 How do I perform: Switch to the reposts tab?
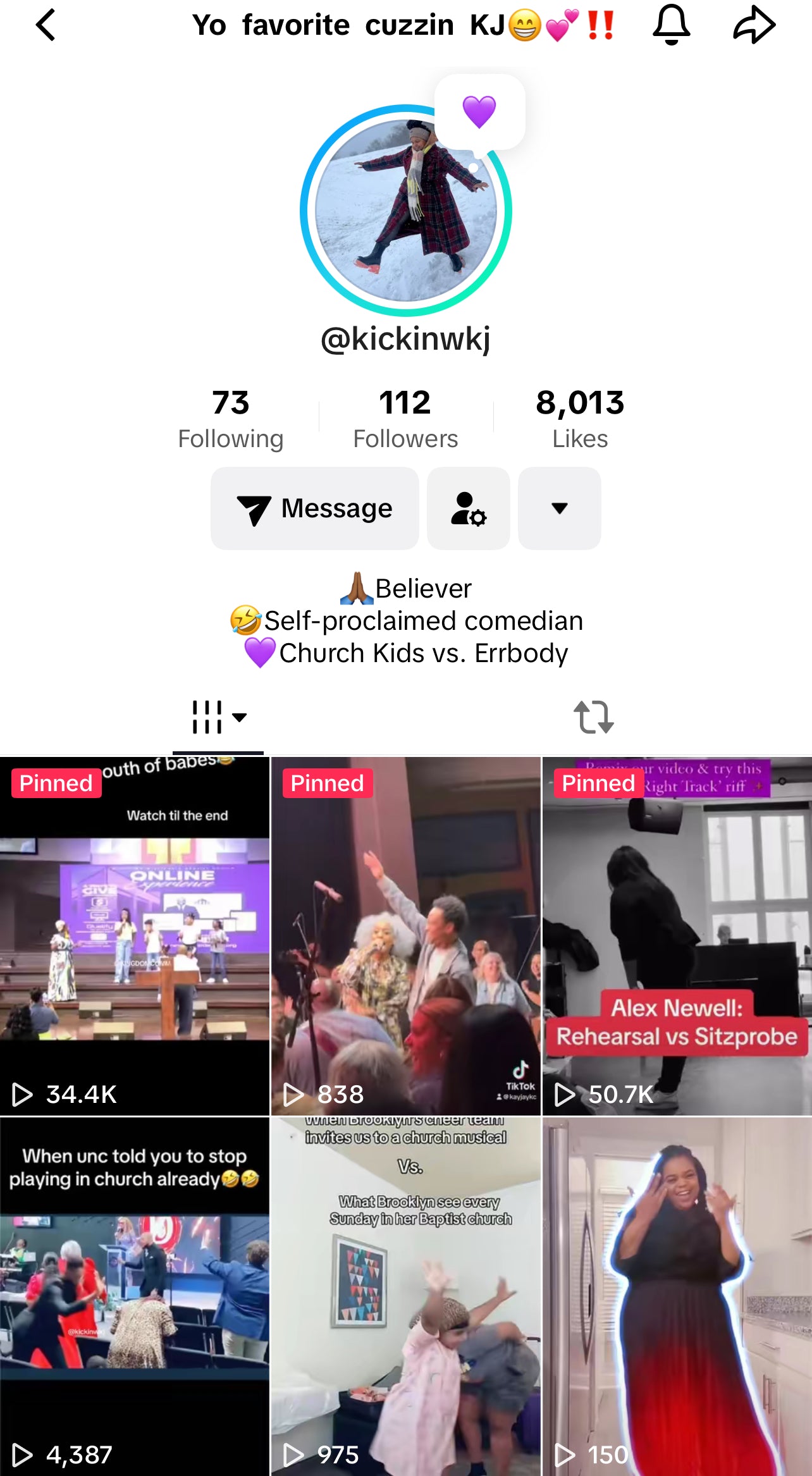pos(593,717)
